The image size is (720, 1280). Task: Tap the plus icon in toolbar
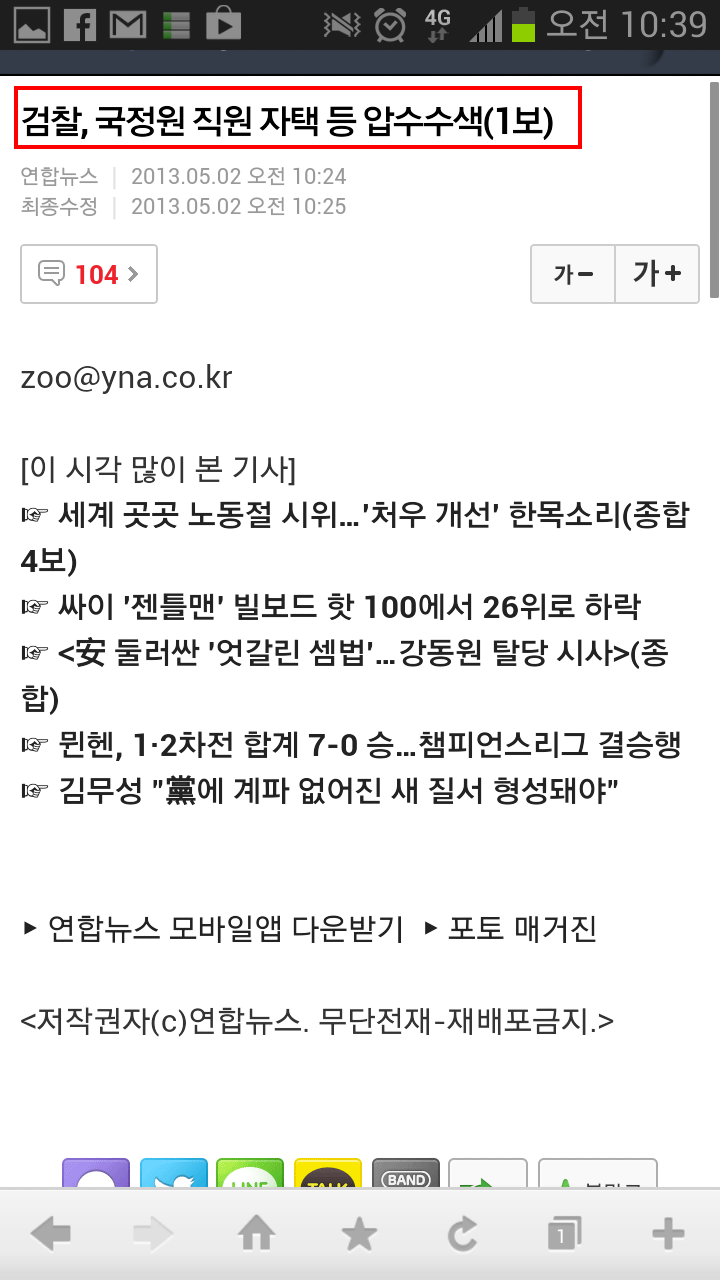tap(668, 1234)
